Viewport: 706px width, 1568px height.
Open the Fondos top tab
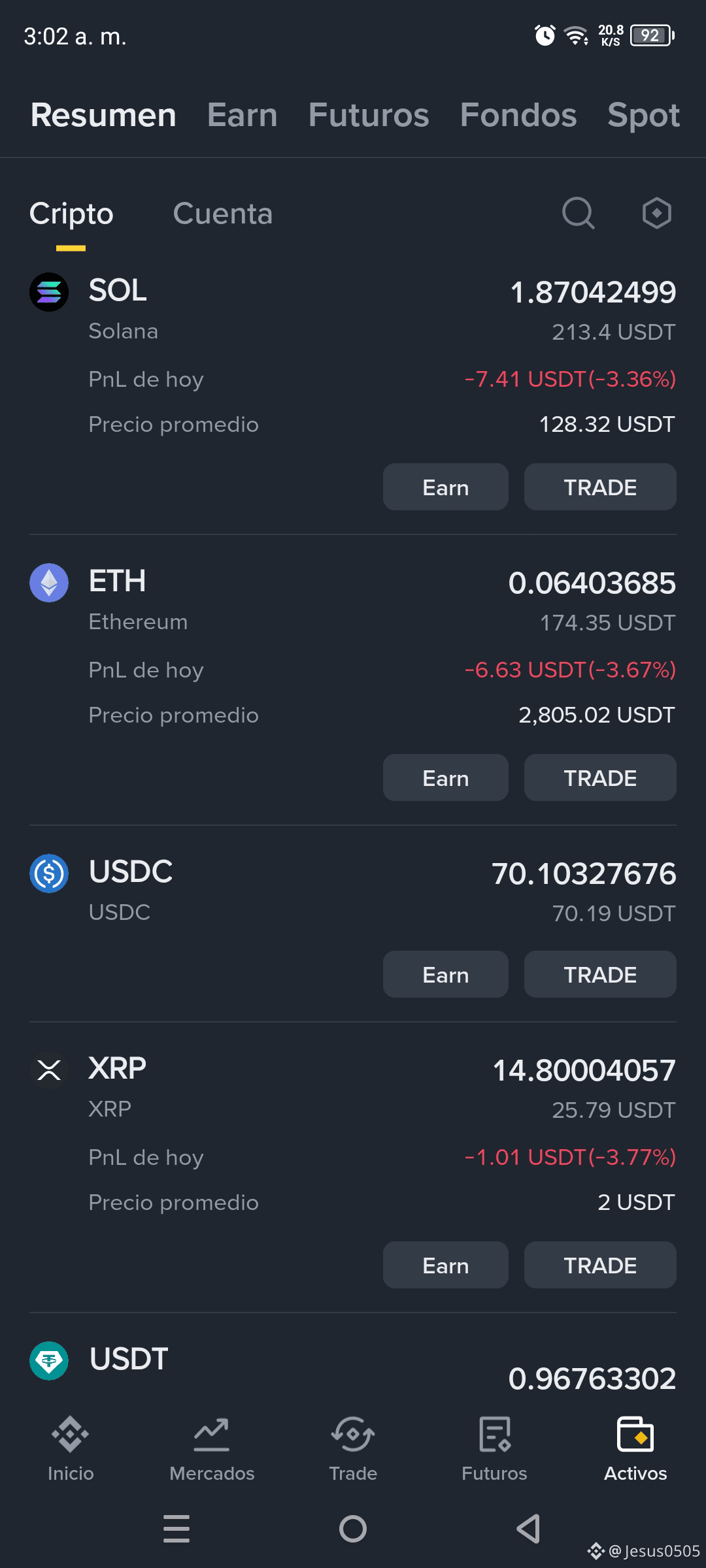point(518,115)
